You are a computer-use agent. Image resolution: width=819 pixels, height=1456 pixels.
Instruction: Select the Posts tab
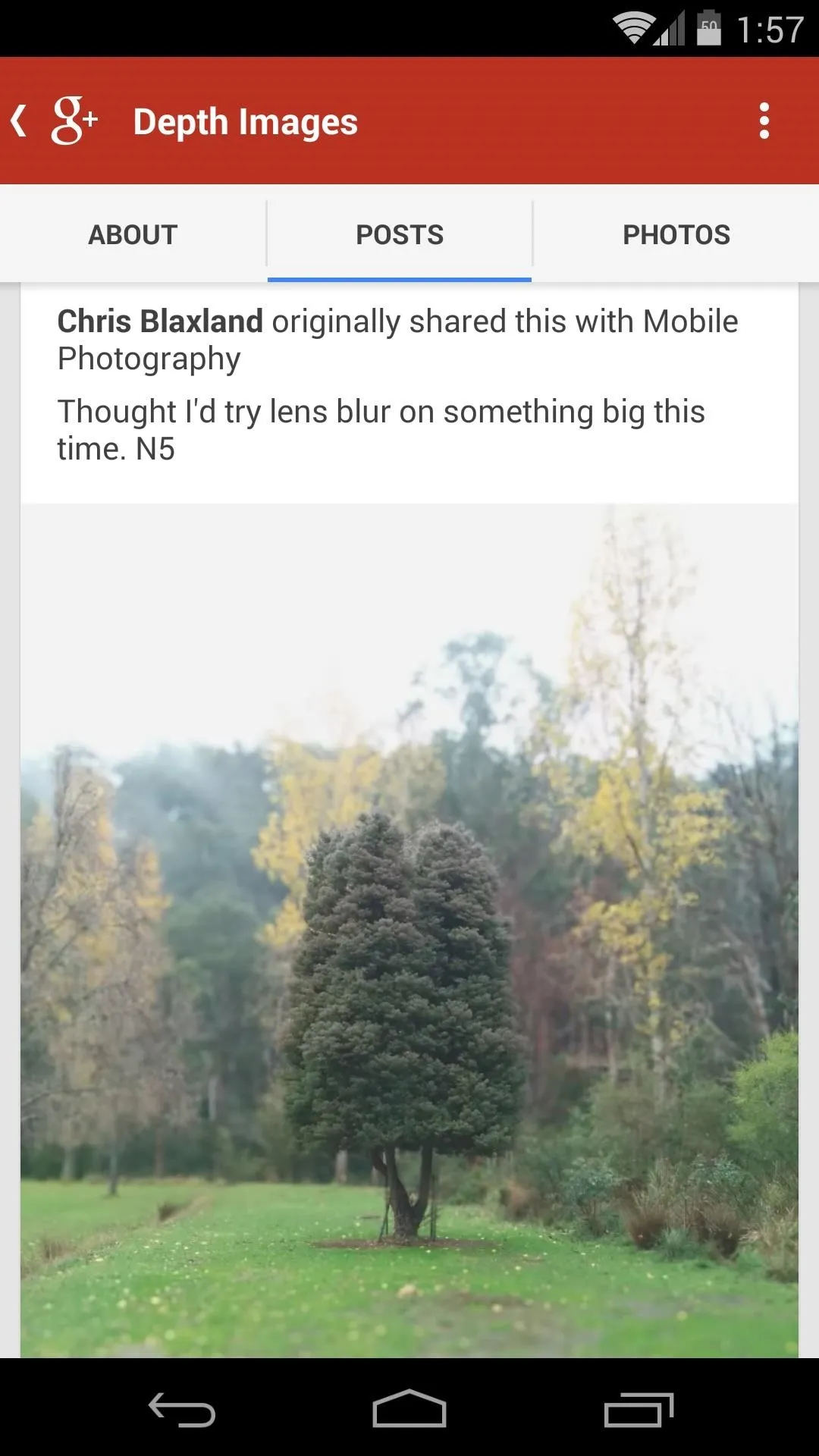(x=400, y=234)
